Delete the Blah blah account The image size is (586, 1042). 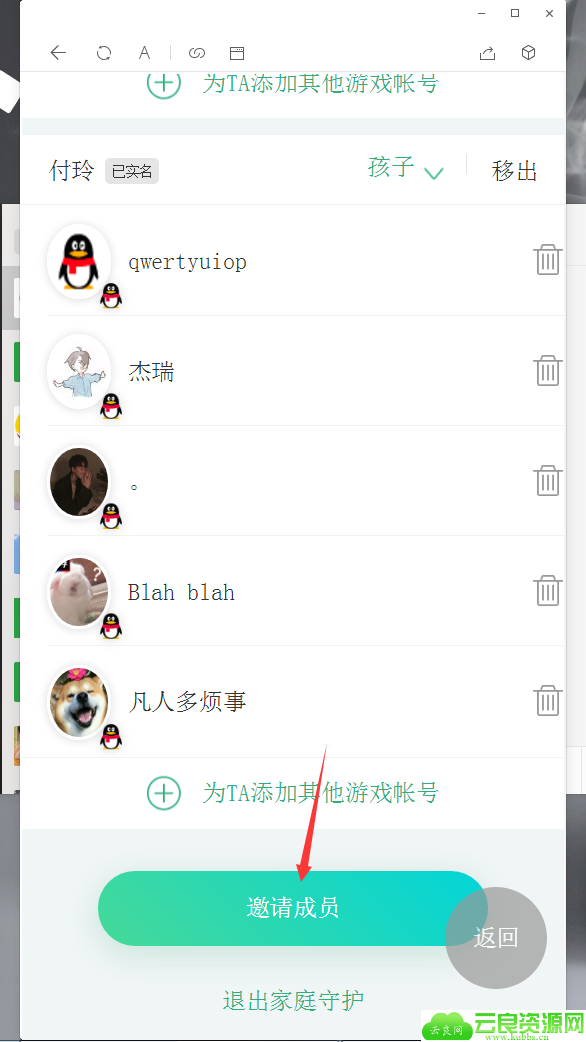(x=548, y=590)
